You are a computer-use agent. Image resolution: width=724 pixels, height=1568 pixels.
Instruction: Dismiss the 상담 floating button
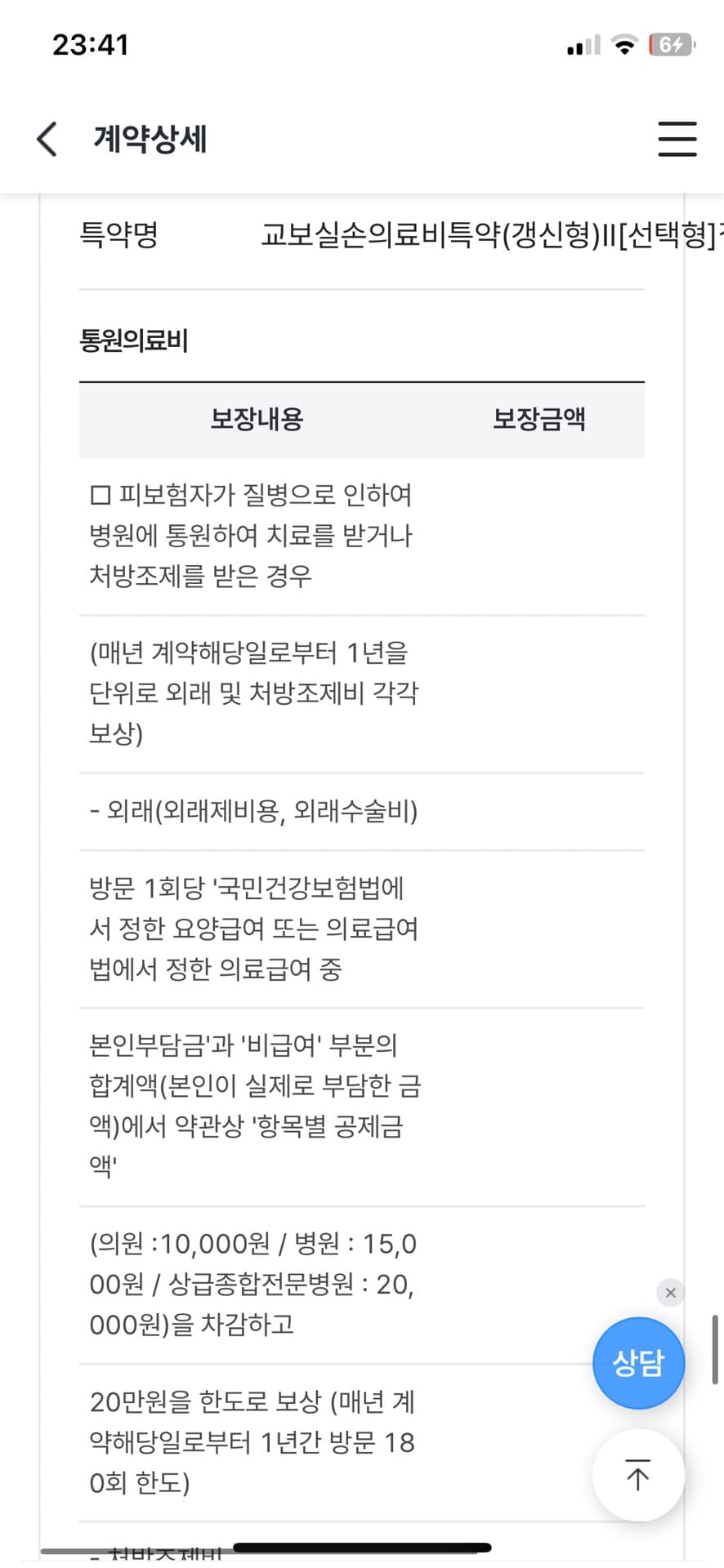pyautogui.click(x=670, y=1293)
